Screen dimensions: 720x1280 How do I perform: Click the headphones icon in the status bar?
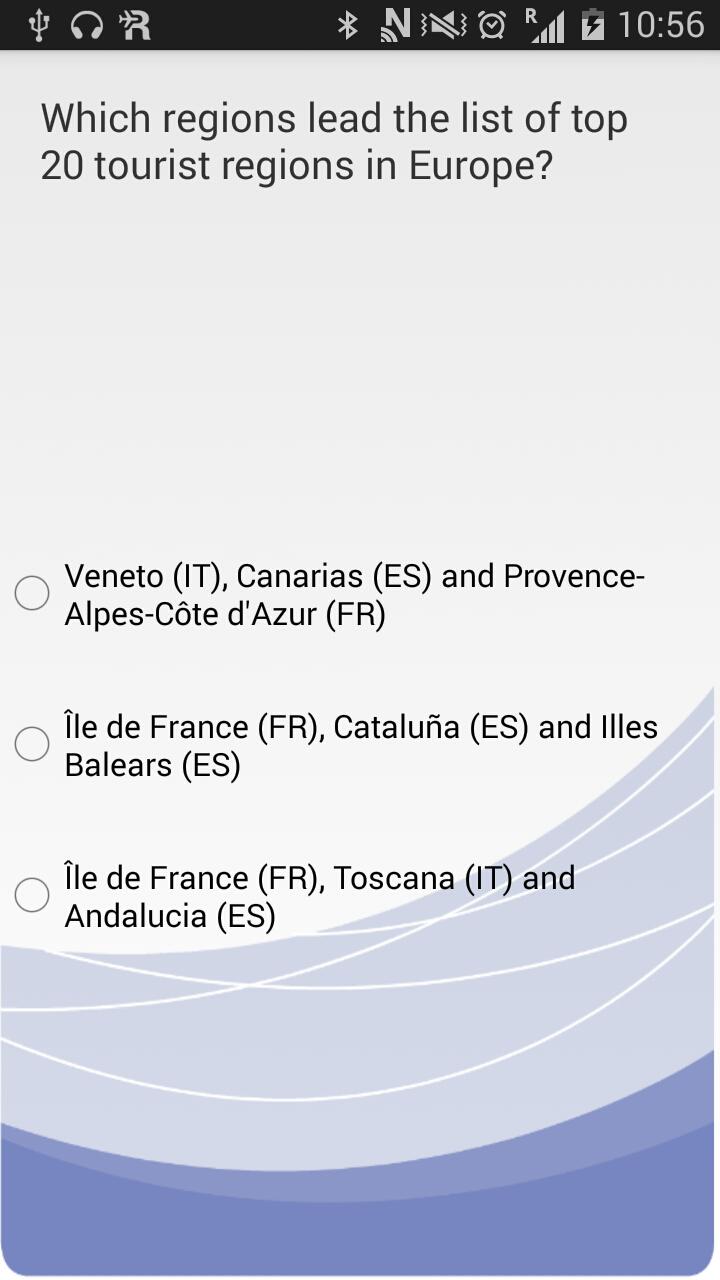point(88,25)
